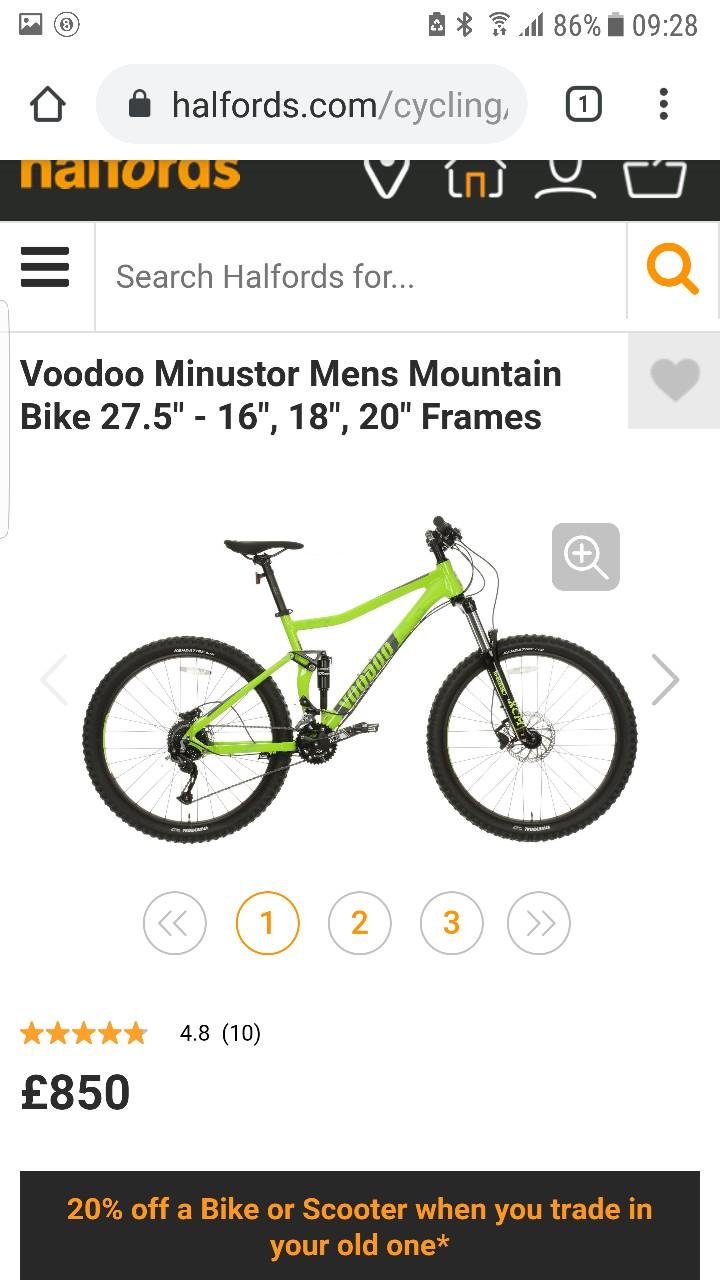Open the account profile icon
The width and height of the screenshot is (720, 1280).
565,178
